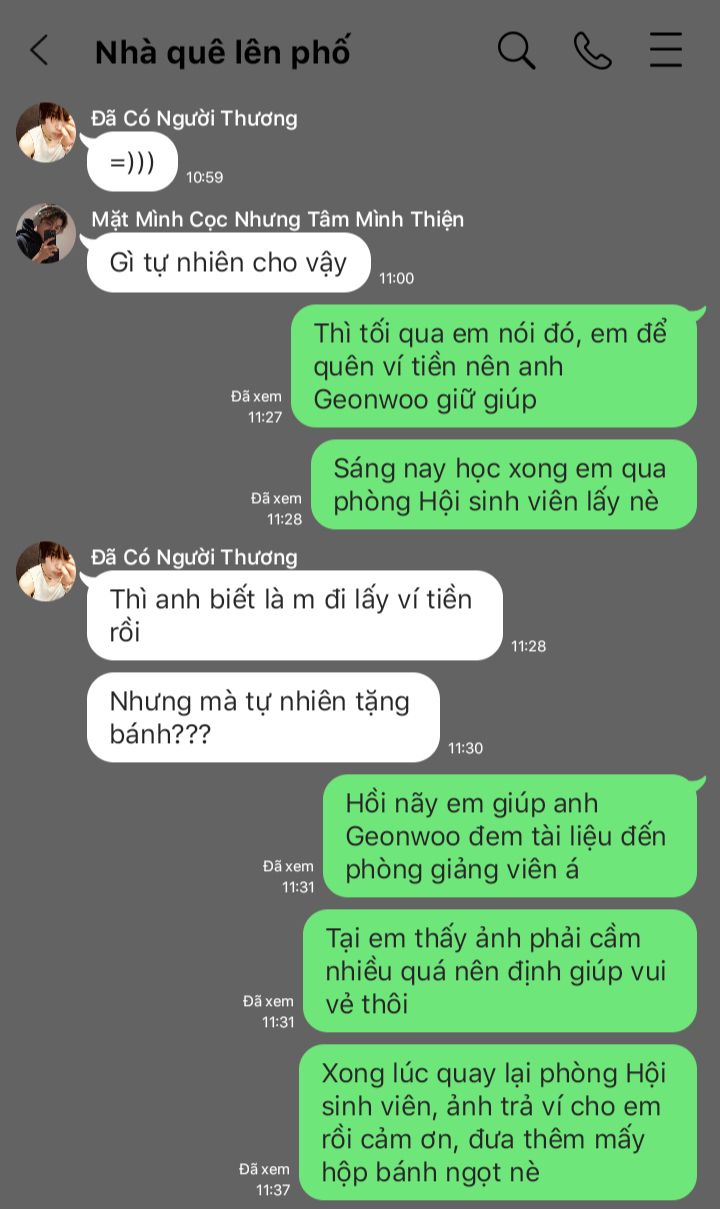This screenshot has height=1209, width=720.
Task: Start a voice call in this group
Action: 592,50
